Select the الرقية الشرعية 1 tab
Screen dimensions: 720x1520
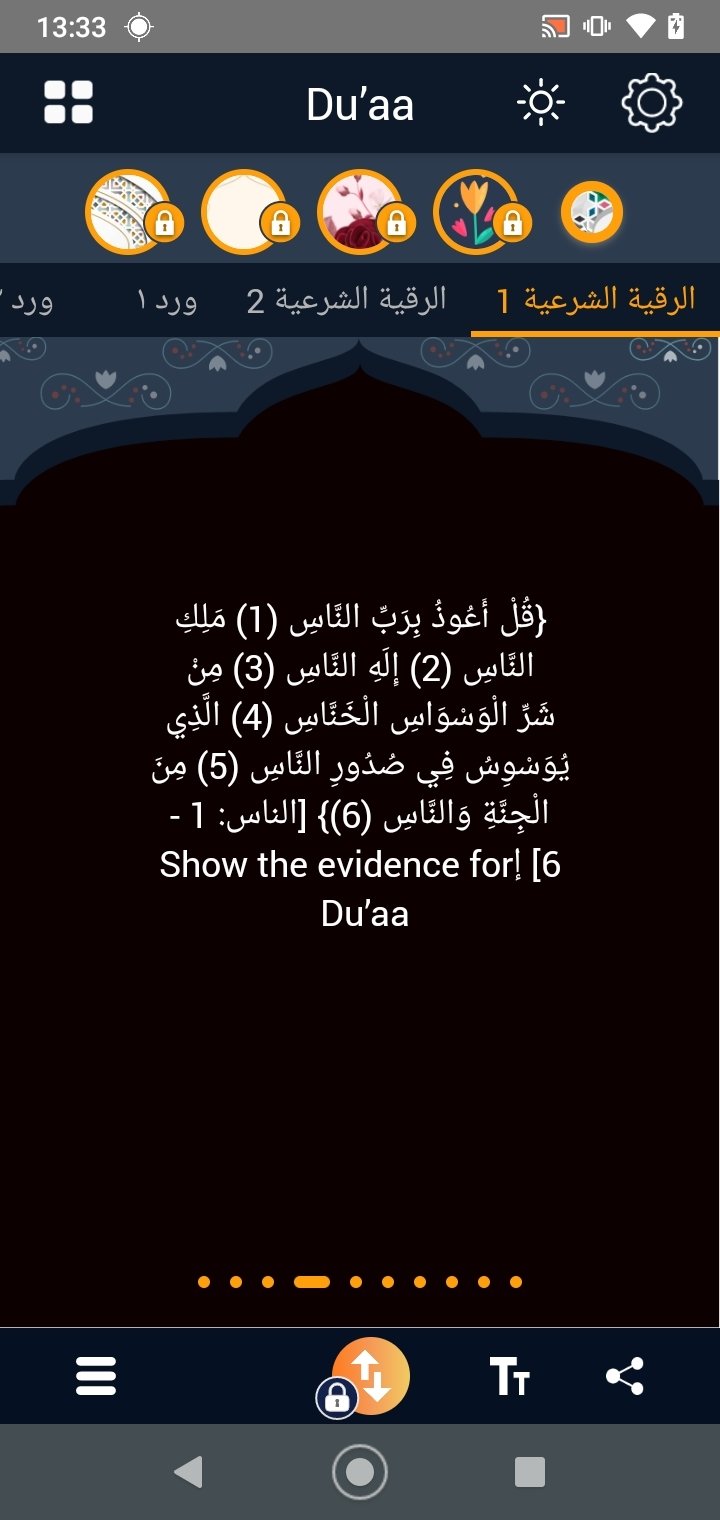pos(596,299)
